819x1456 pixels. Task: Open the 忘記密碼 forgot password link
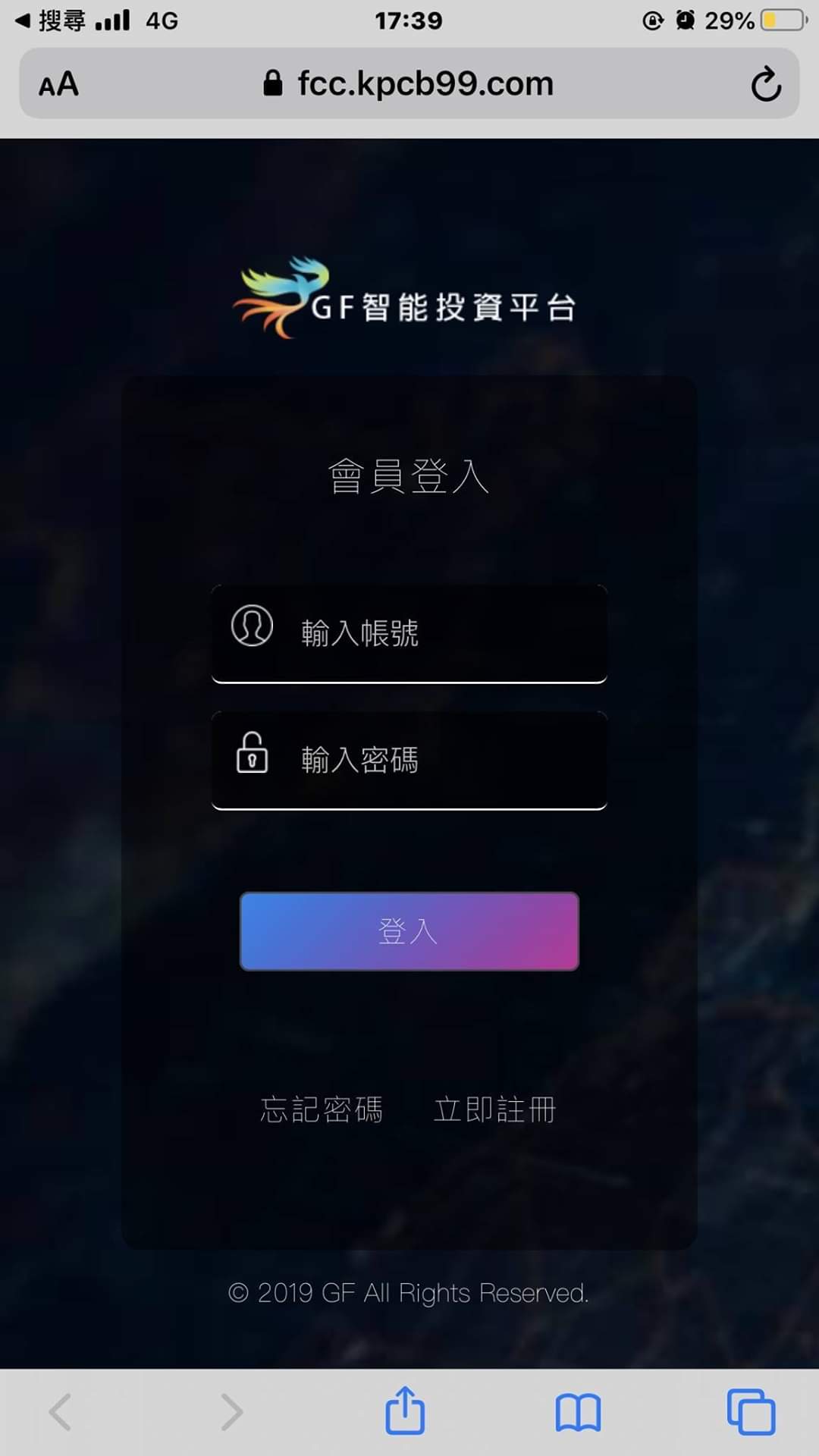tap(322, 1109)
